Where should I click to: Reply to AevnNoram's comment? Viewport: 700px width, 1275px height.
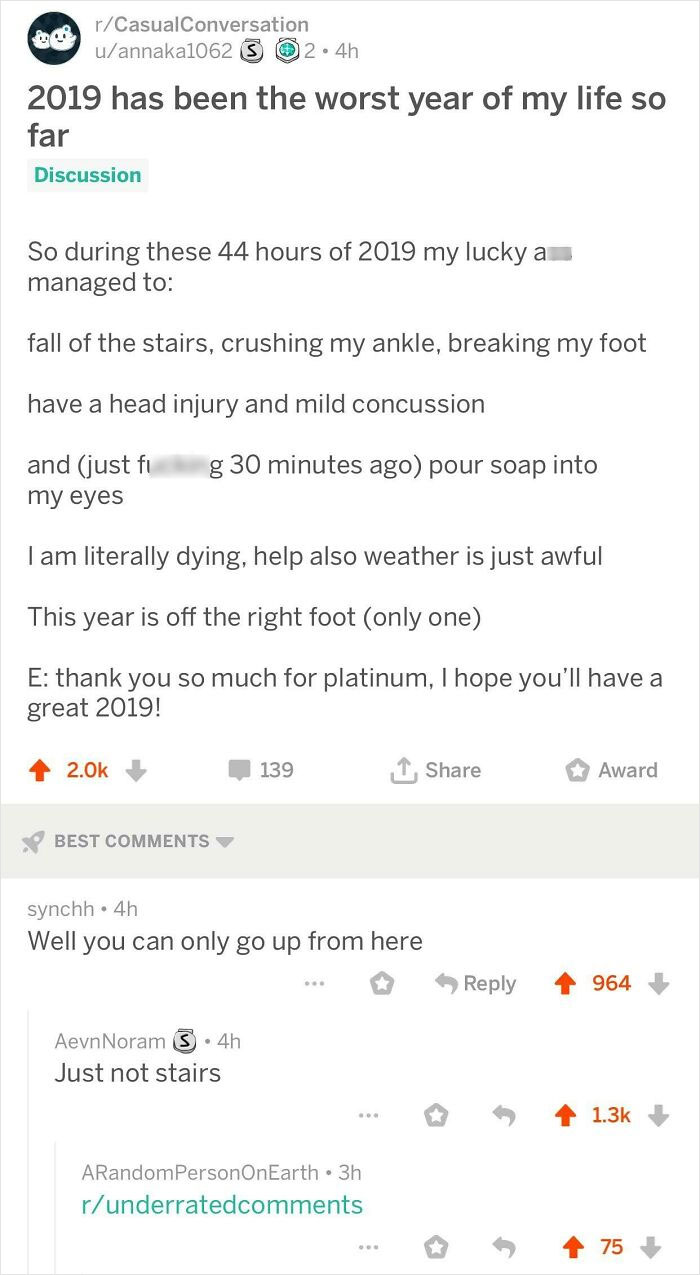click(503, 1115)
